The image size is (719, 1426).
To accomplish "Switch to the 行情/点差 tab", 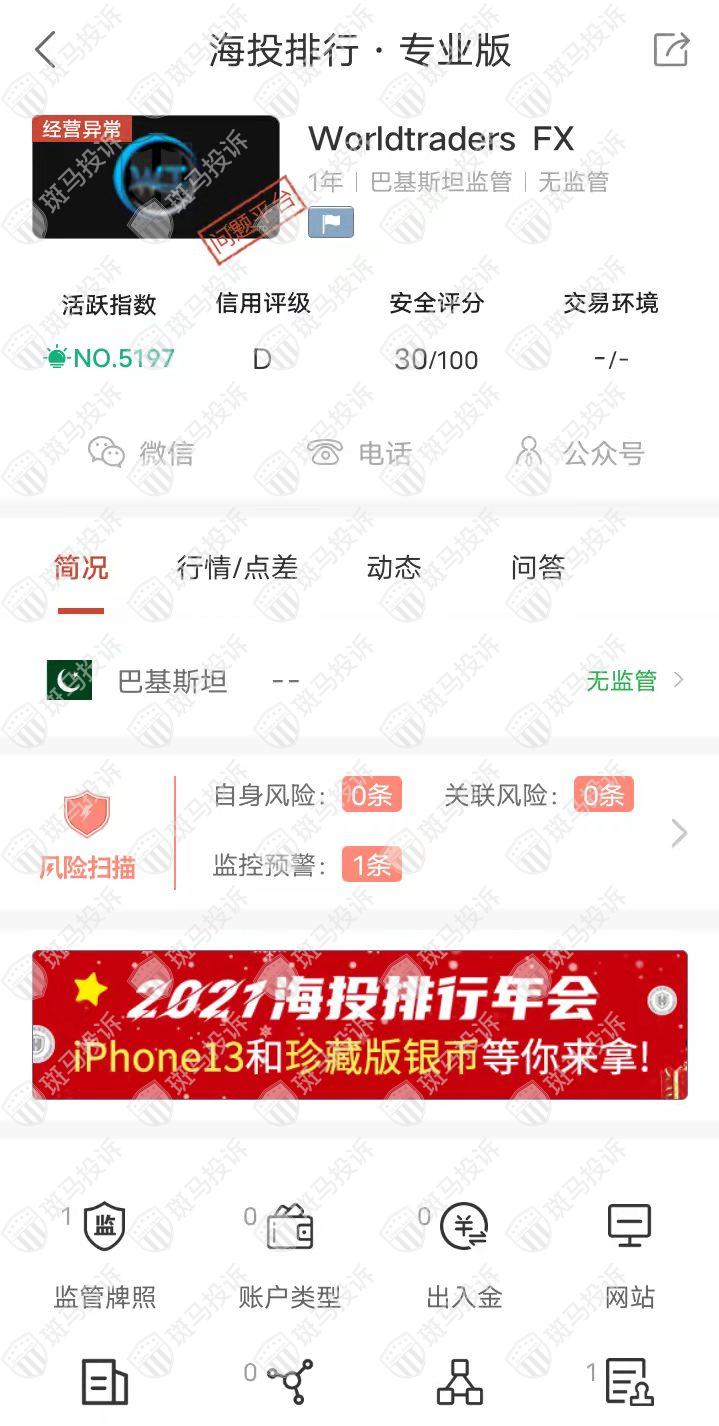I will 237,568.
